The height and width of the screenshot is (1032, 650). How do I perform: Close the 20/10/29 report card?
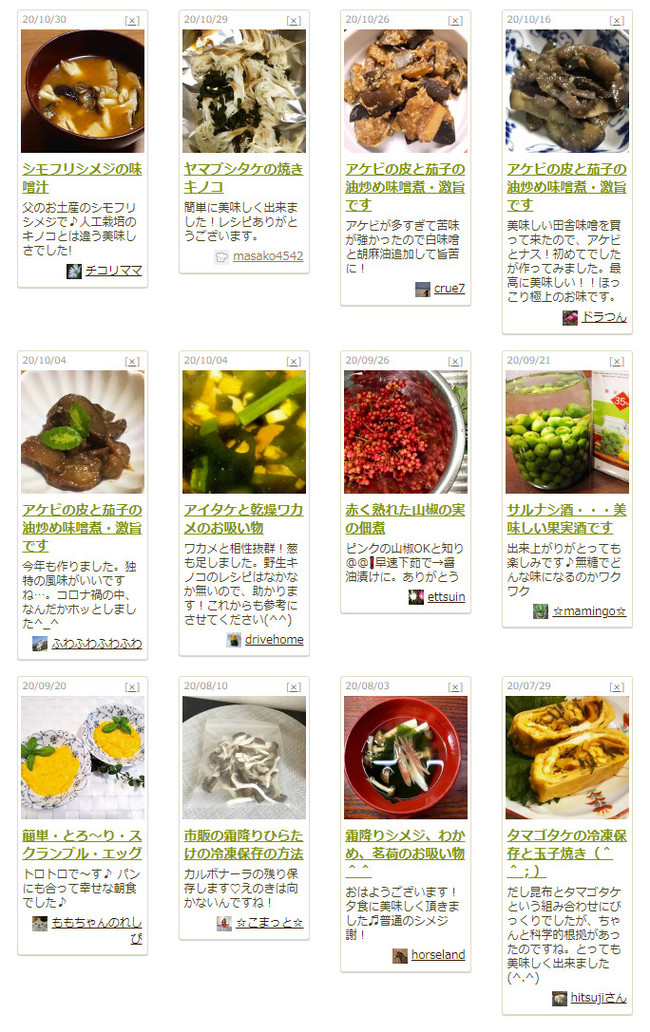click(293, 21)
